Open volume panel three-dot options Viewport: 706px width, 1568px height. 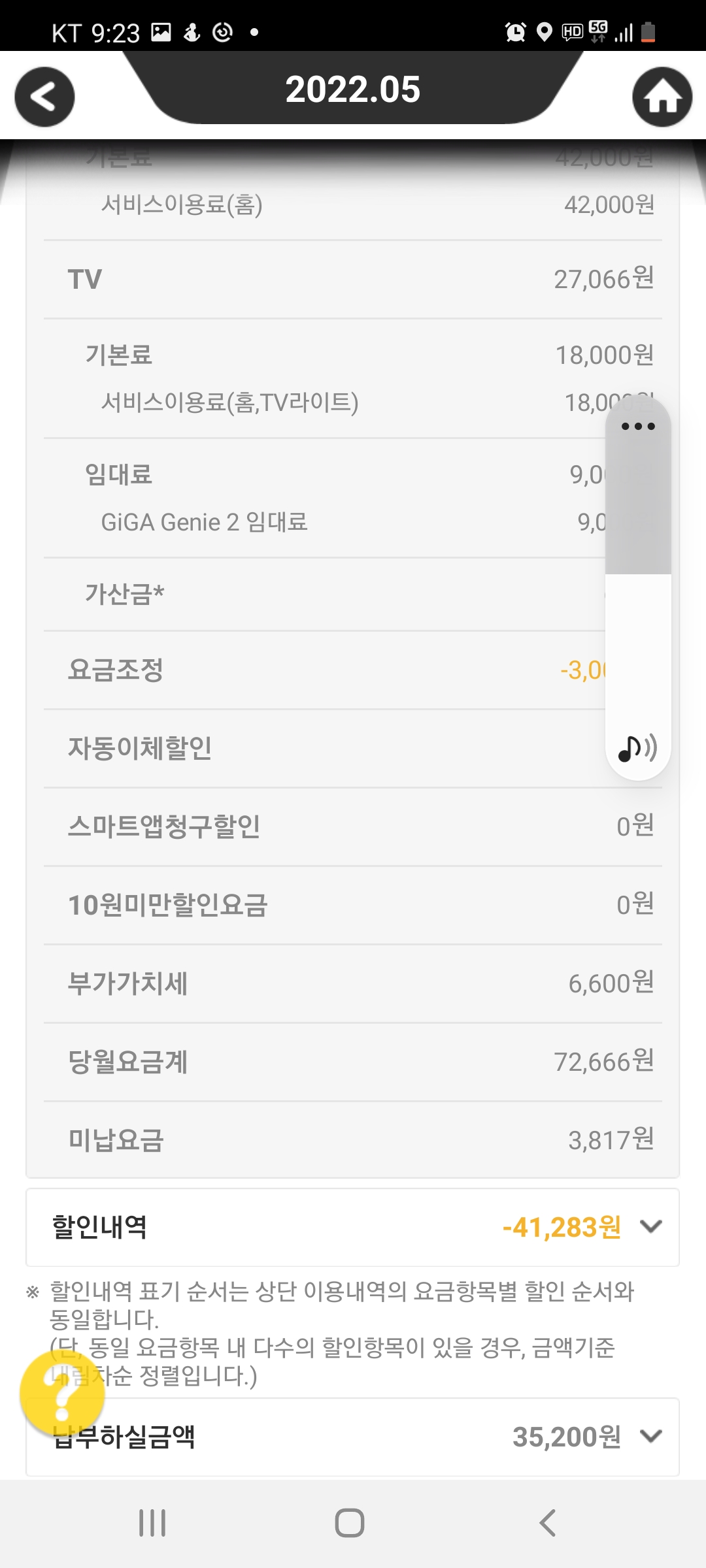tap(638, 427)
